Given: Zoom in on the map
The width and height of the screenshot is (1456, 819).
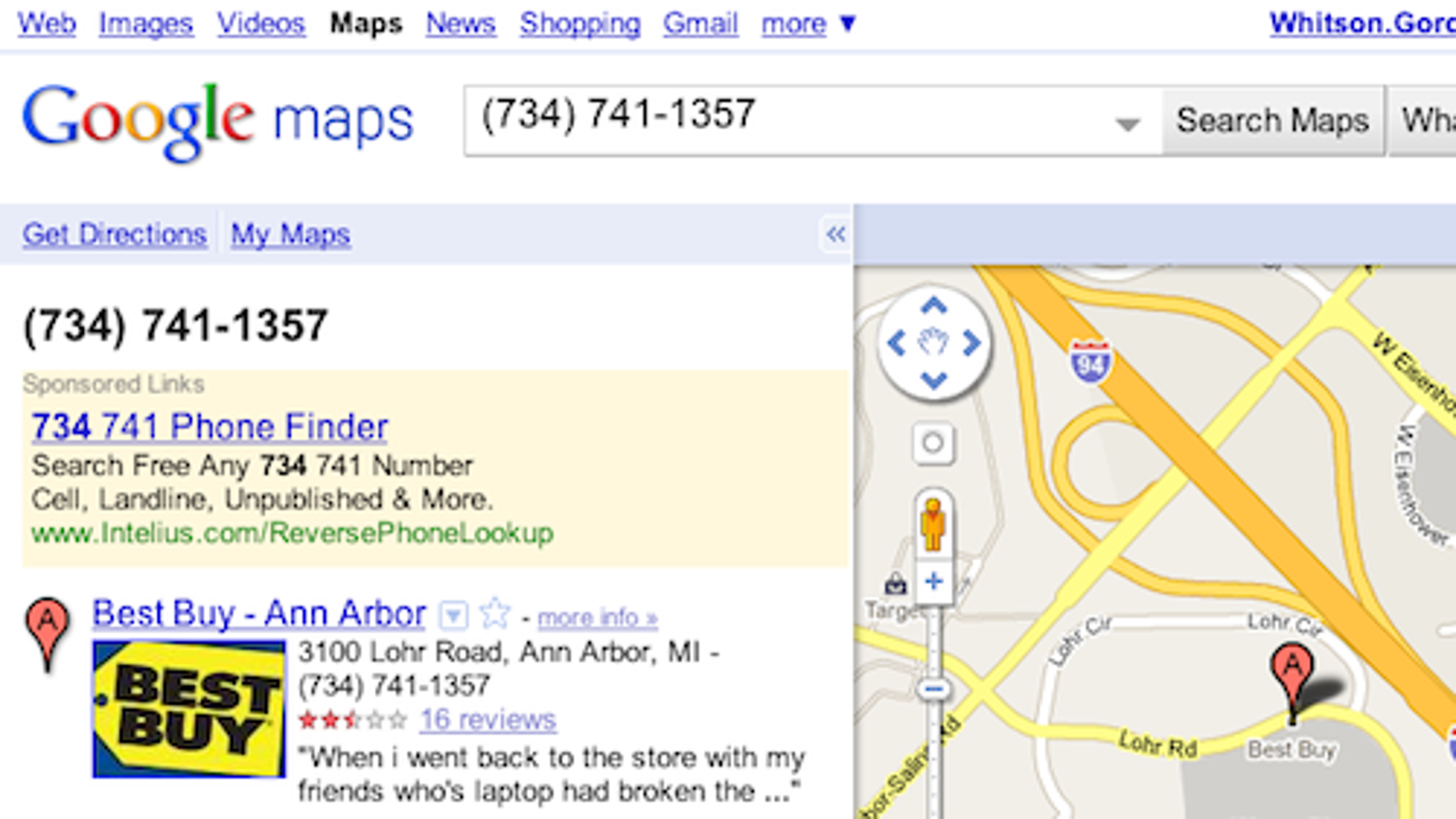Looking at the screenshot, I should (934, 581).
